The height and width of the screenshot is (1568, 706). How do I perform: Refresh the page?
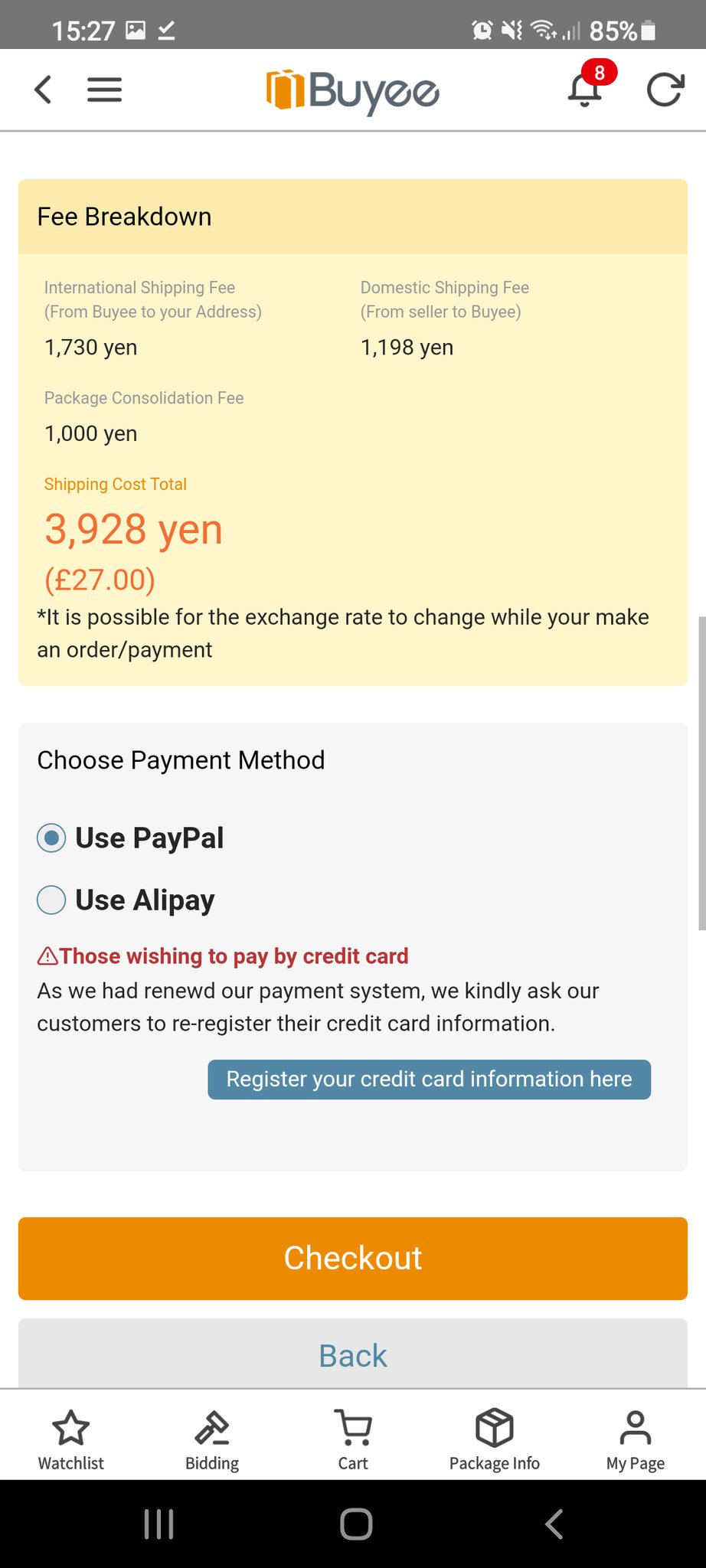[664, 90]
